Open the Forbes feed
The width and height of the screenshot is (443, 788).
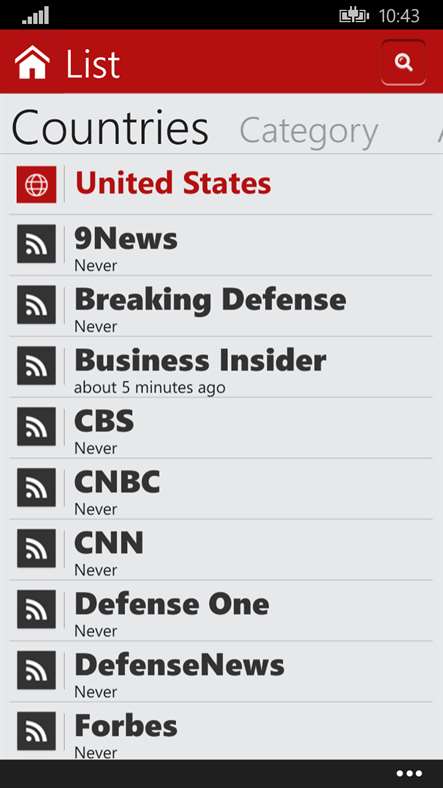click(220, 731)
